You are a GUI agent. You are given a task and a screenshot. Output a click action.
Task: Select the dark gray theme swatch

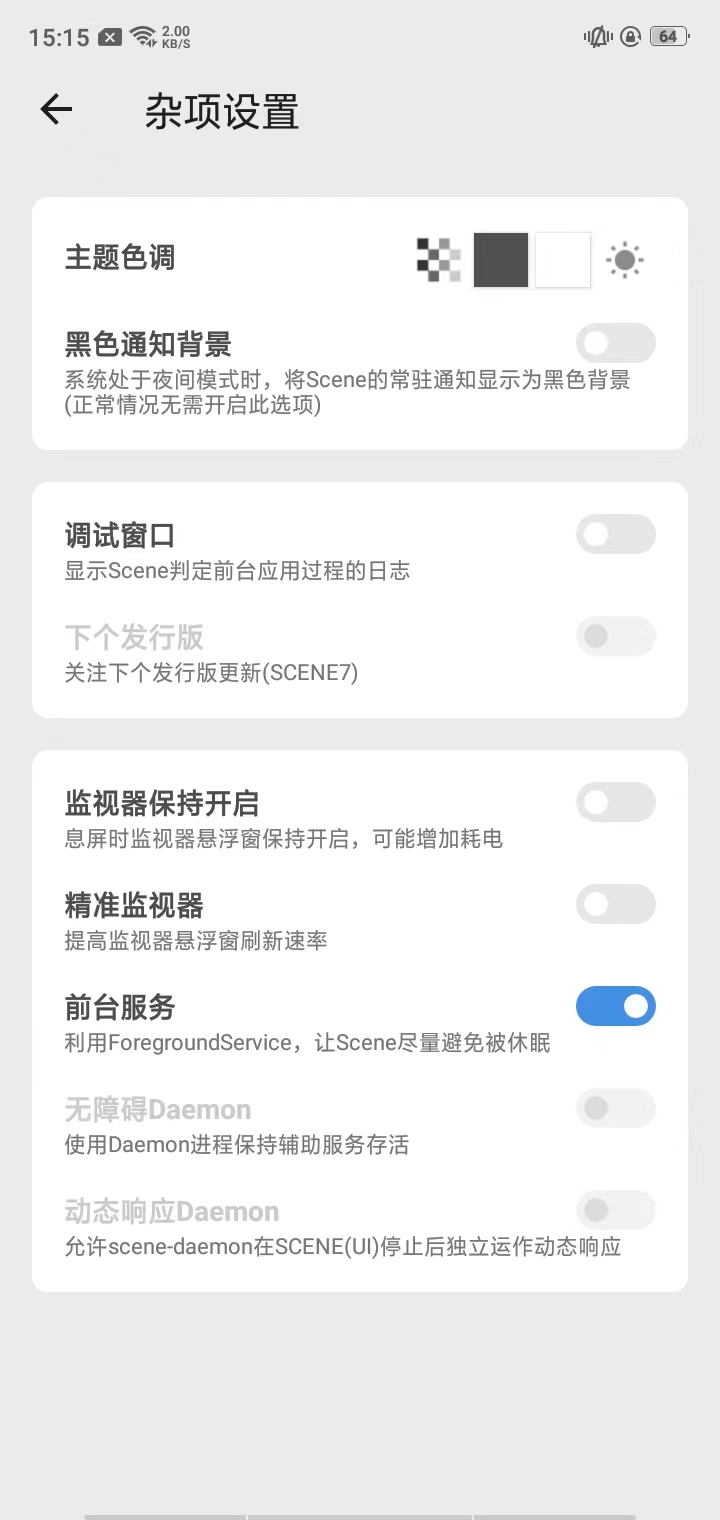[x=500, y=260]
